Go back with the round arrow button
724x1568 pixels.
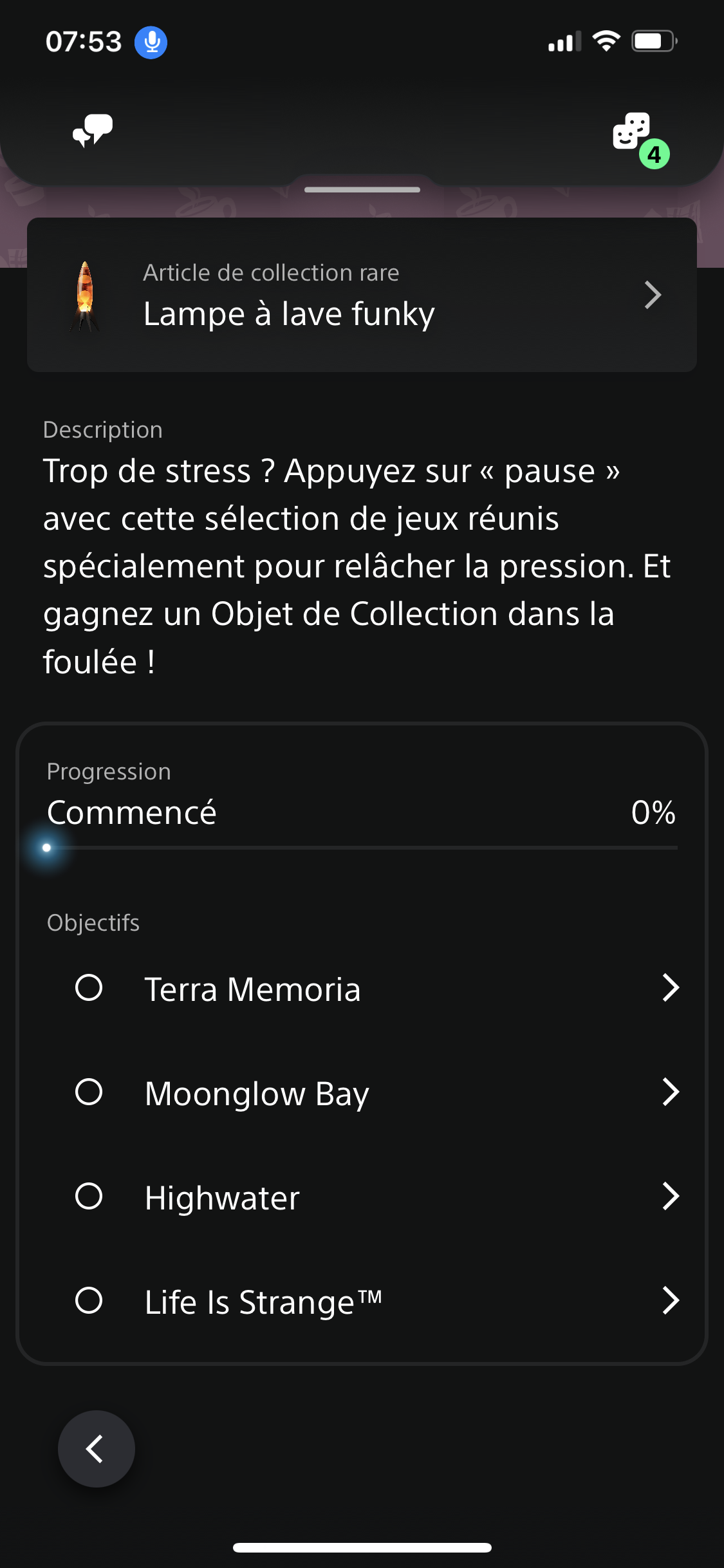pos(97,1449)
